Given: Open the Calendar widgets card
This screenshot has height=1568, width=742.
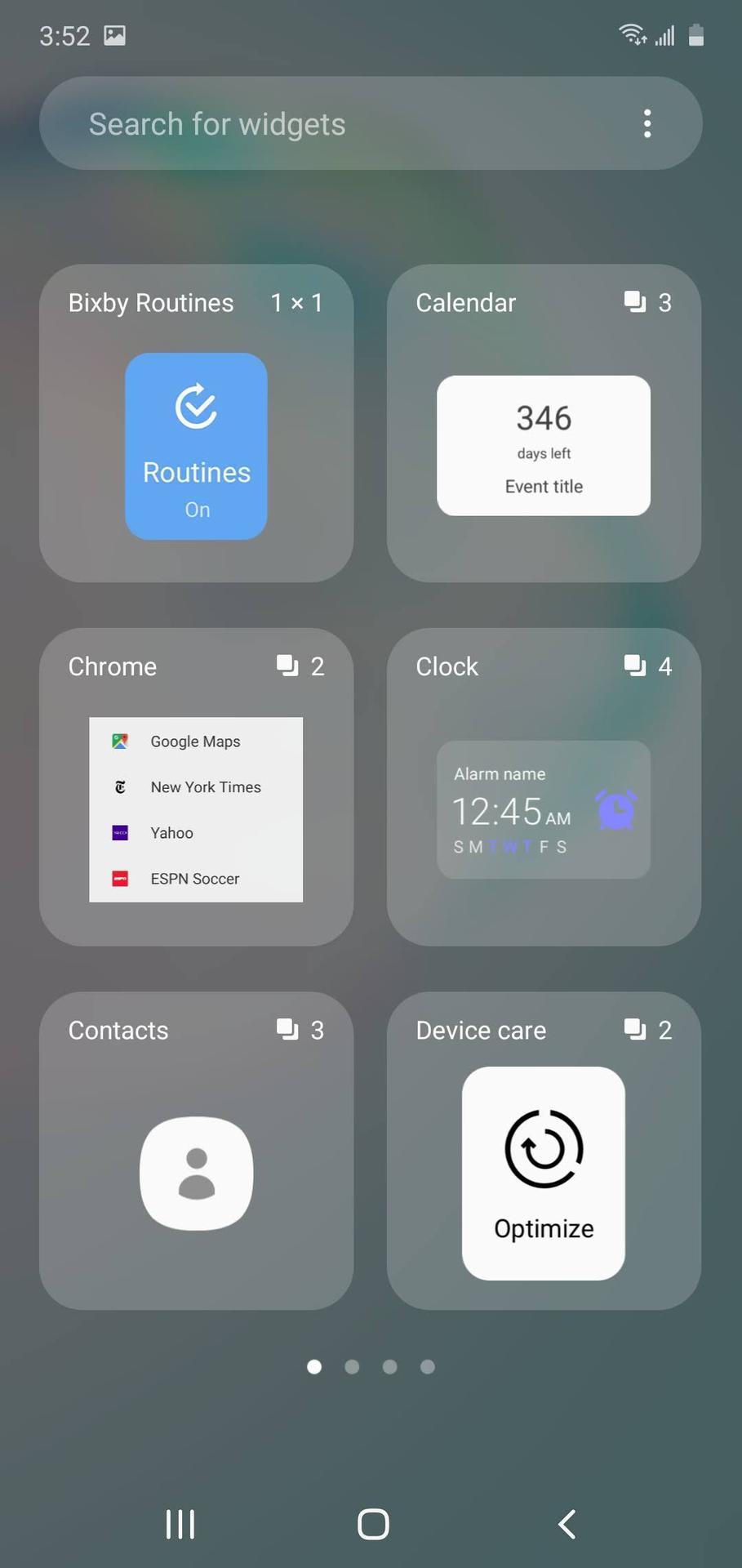Looking at the screenshot, I should pos(544,423).
